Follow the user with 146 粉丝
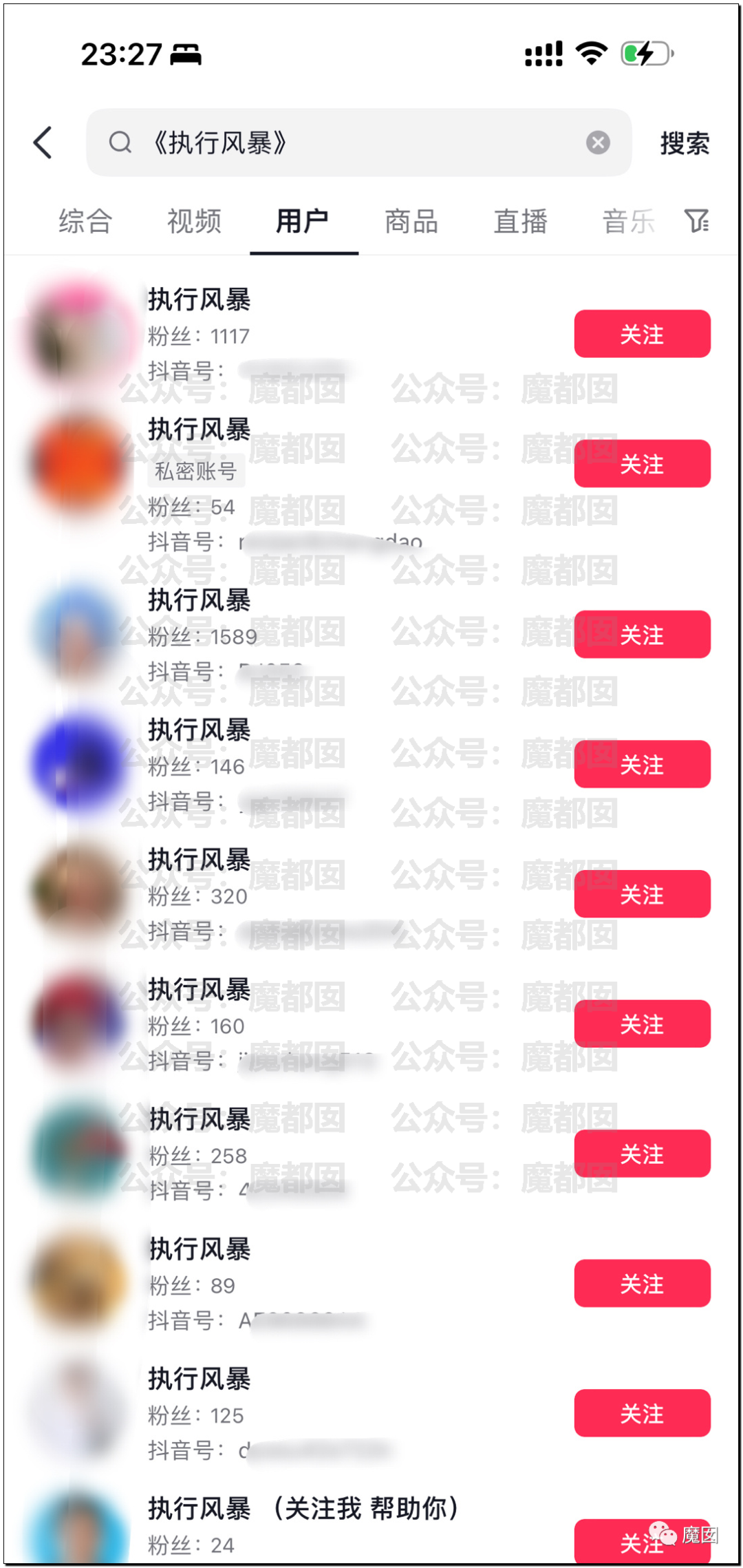The width and height of the screenshot is (743, 1568). [642, 764]
